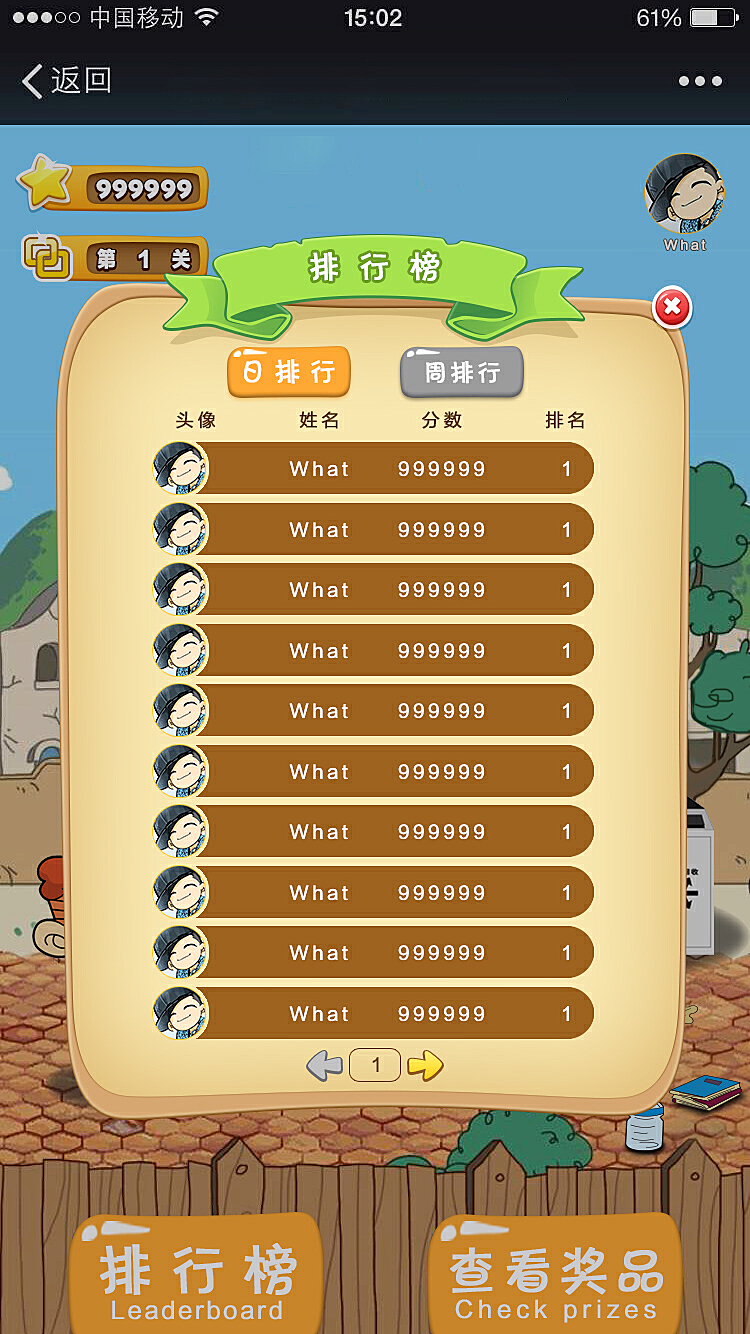Open the player profile avatar
Screen dimensions: 750x1334
pos(684,194)
